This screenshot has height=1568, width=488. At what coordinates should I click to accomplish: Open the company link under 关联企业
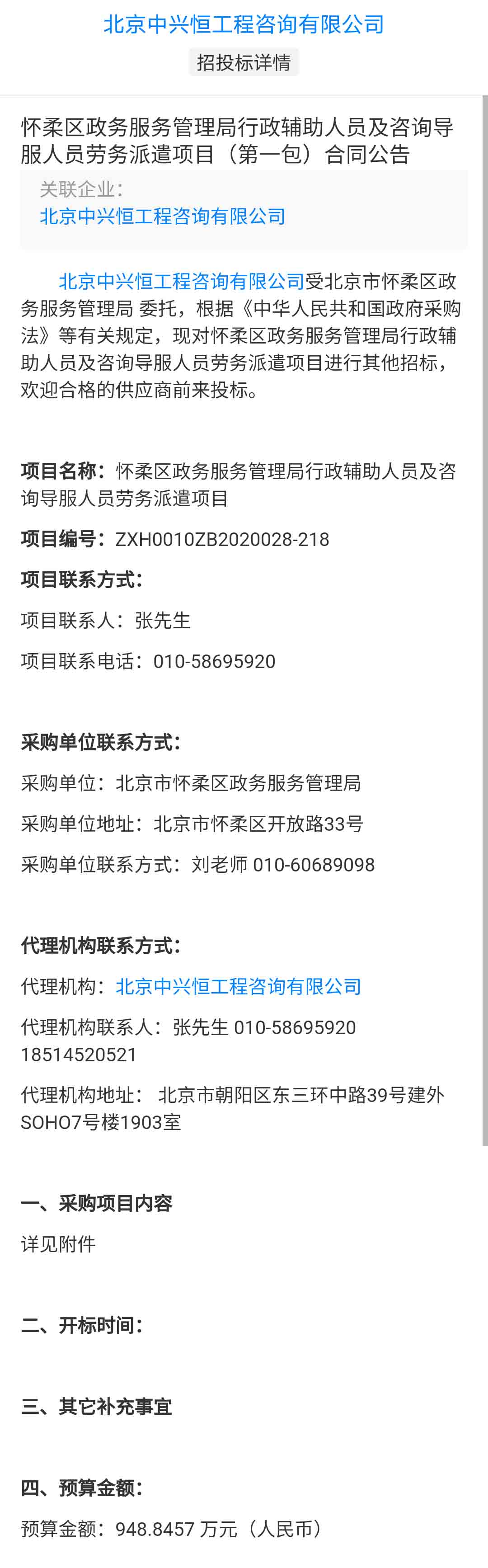click(x=163, y=216)
